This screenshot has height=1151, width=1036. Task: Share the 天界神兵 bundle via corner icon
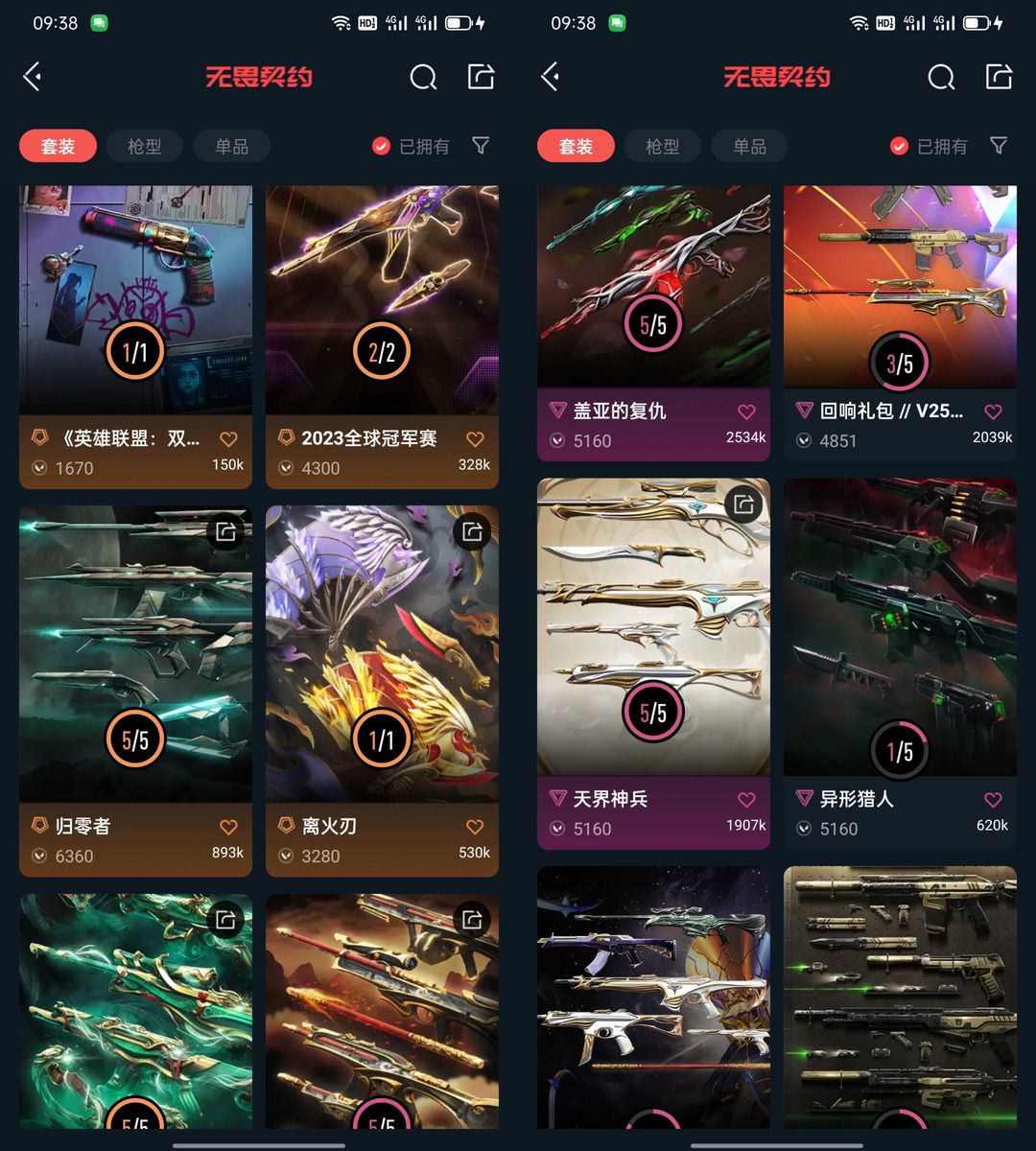[743, 504]
